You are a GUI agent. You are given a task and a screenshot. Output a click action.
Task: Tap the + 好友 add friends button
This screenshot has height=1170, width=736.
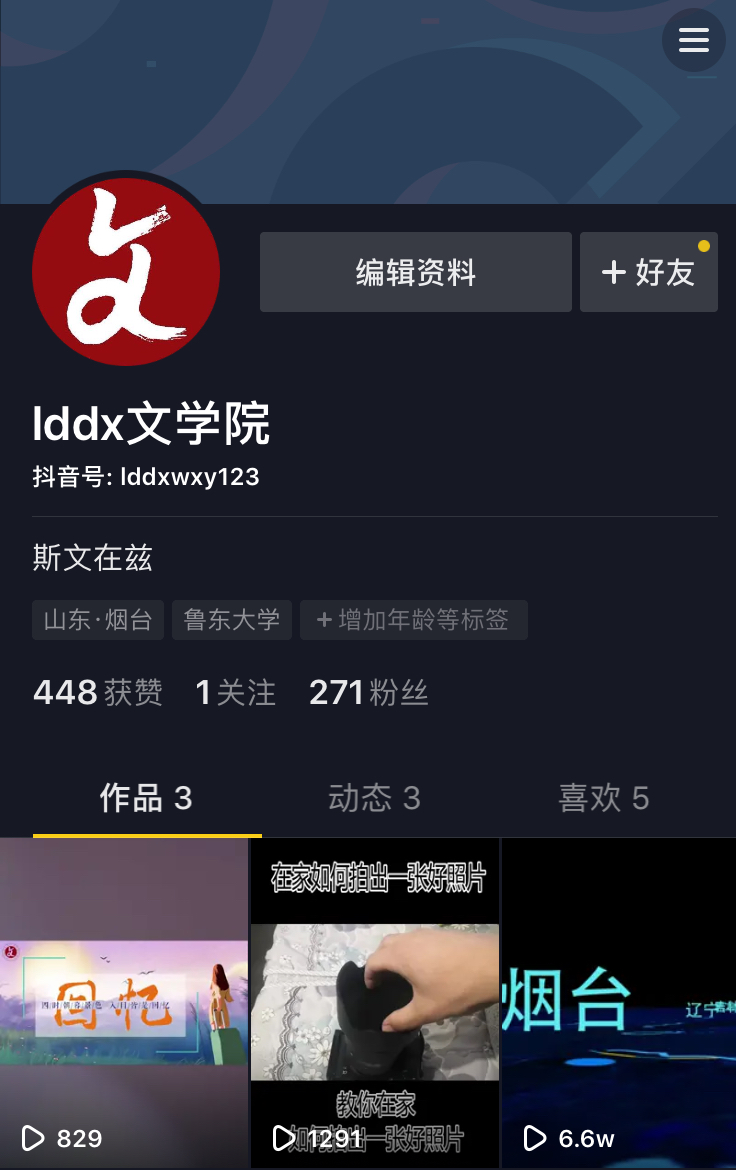648,272
